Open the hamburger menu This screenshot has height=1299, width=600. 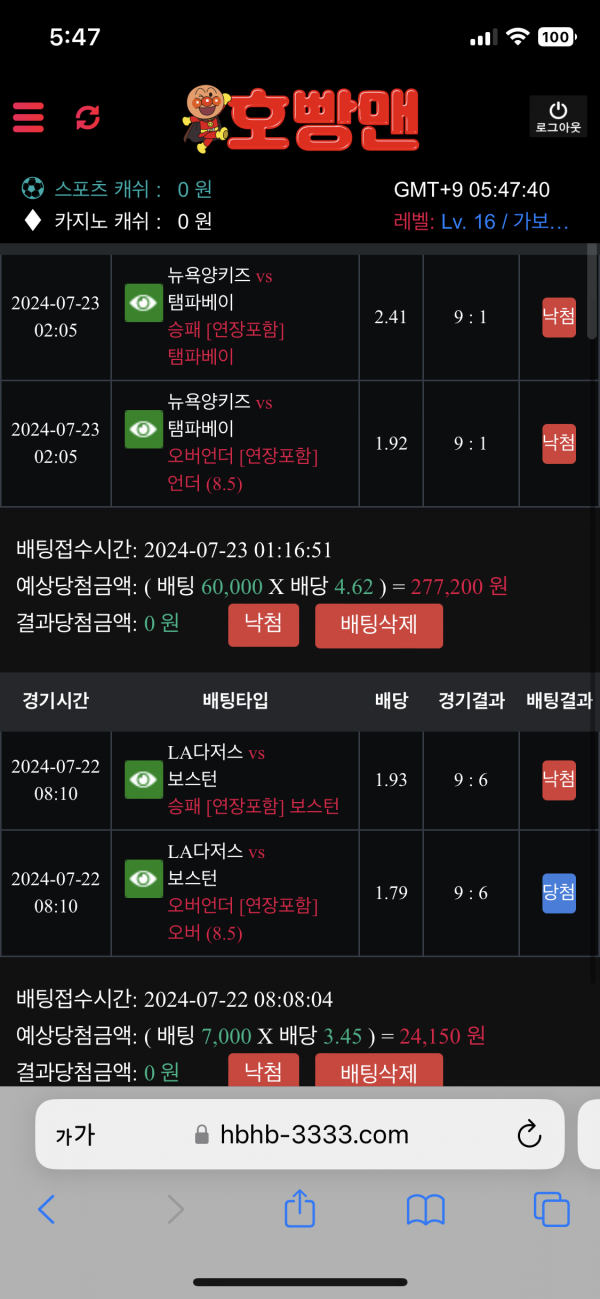click(28, 117)
